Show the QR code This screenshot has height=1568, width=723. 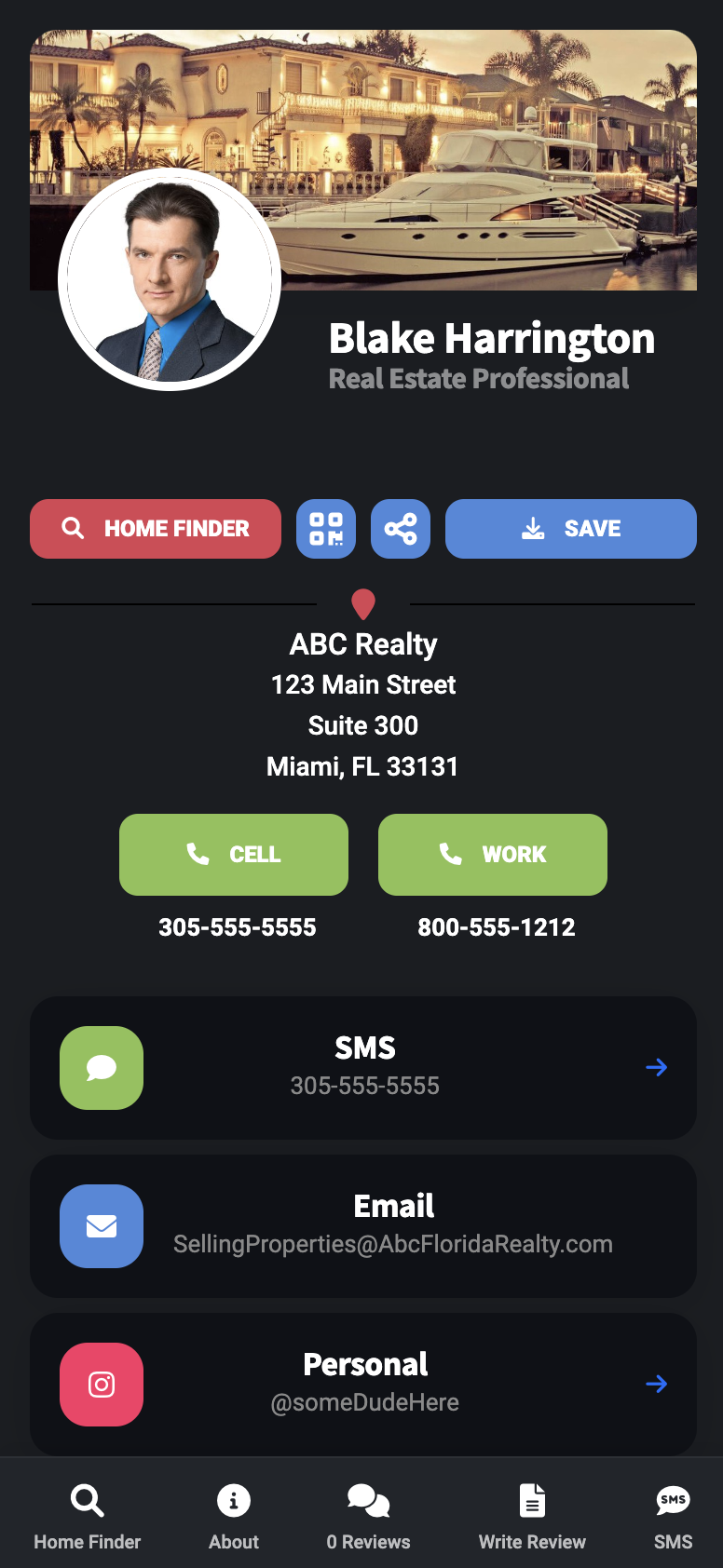[x=326, y=529]
